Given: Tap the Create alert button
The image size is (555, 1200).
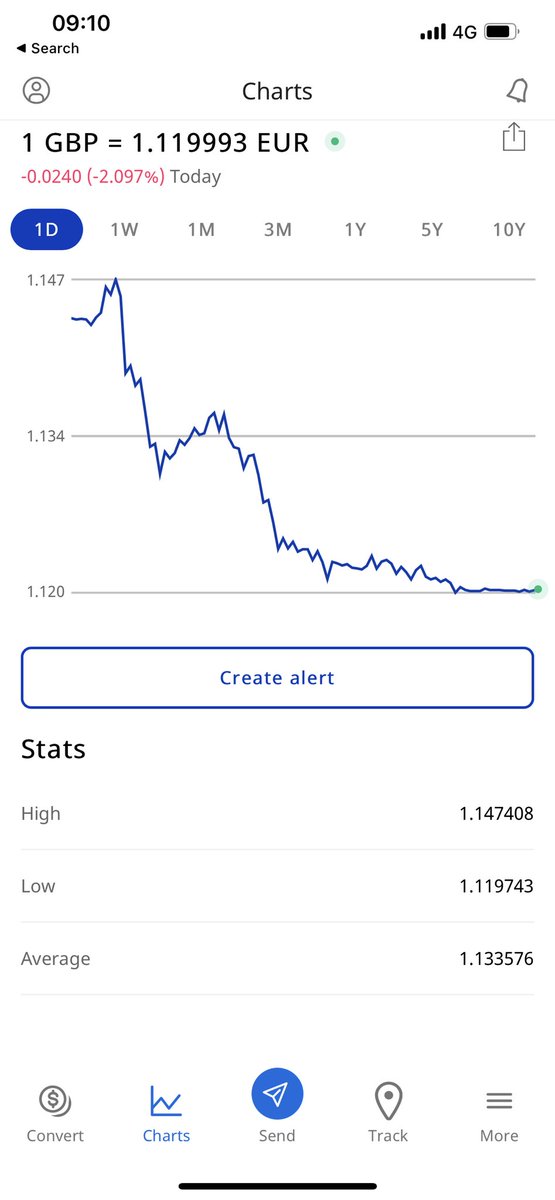Looking at the screenshot, I should tap(277, 678).
